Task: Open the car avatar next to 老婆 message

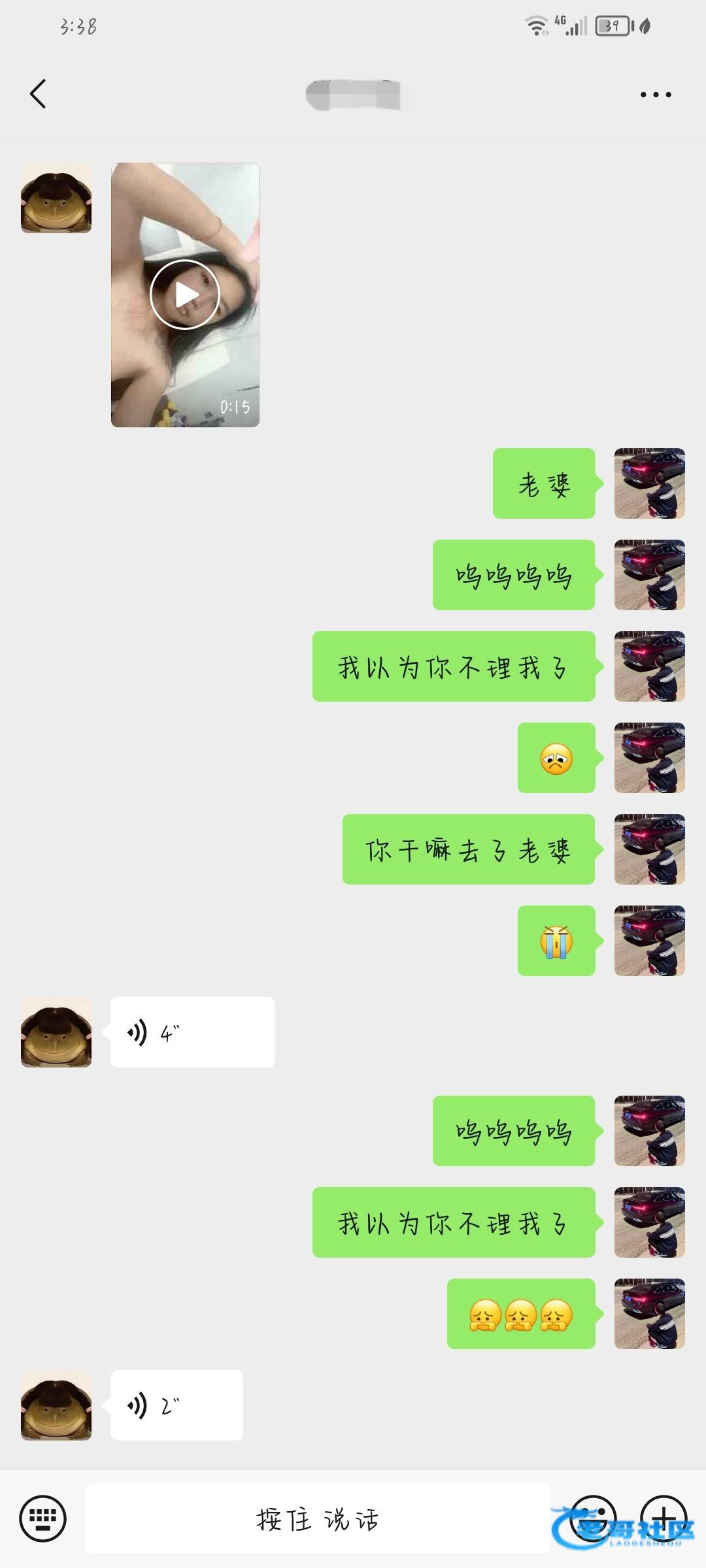Action: point(649,483)
